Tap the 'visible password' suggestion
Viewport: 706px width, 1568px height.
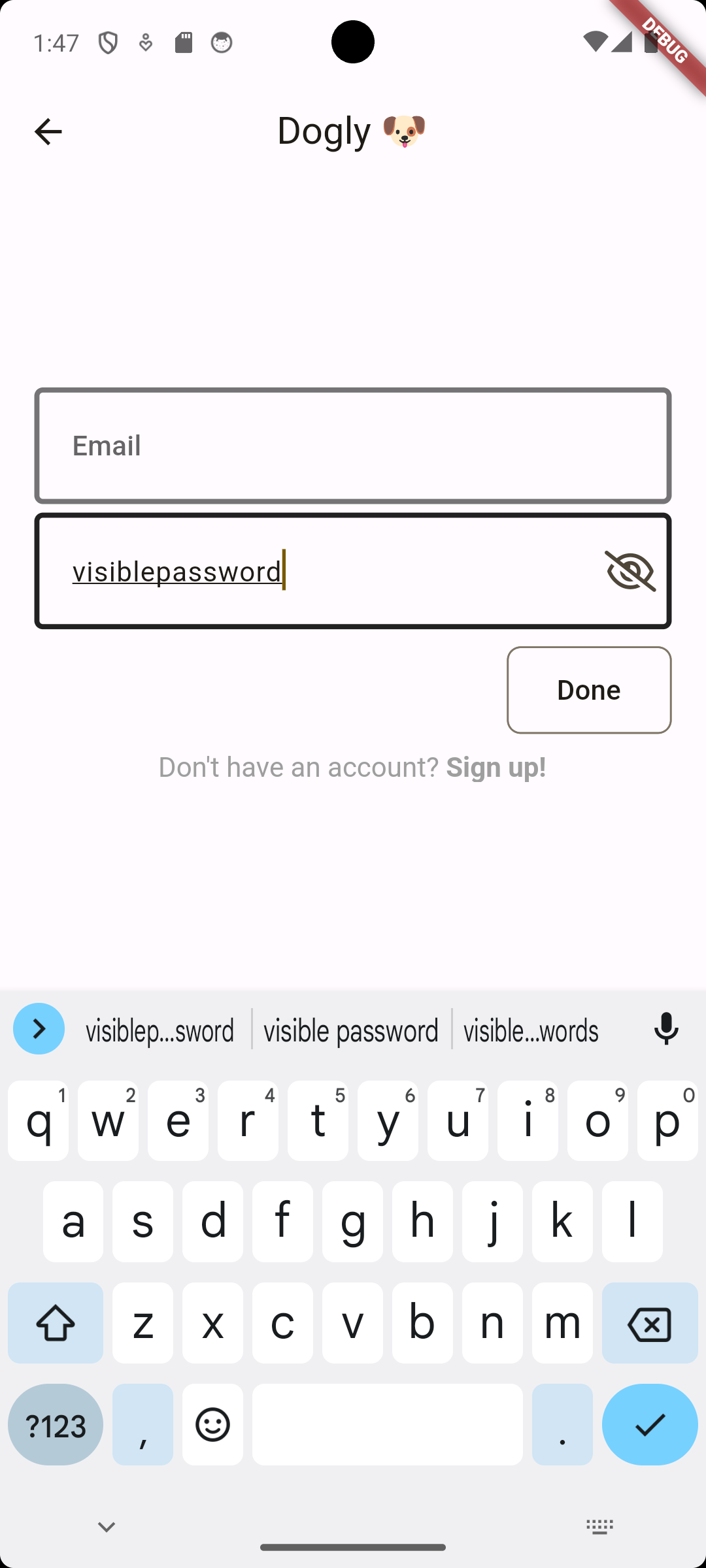pos(350,1030)
